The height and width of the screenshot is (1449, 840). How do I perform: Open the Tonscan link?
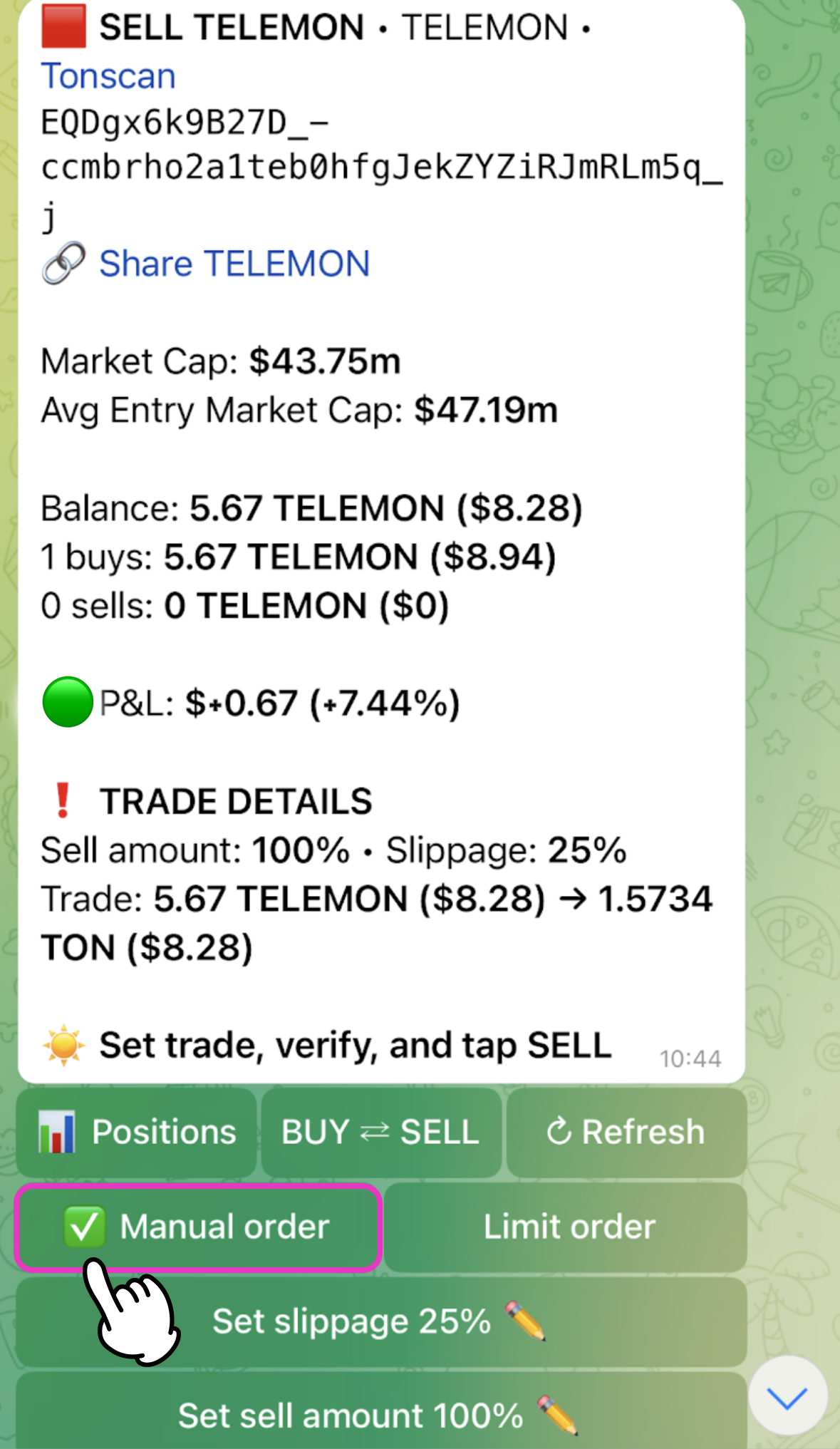coord(108,76)
